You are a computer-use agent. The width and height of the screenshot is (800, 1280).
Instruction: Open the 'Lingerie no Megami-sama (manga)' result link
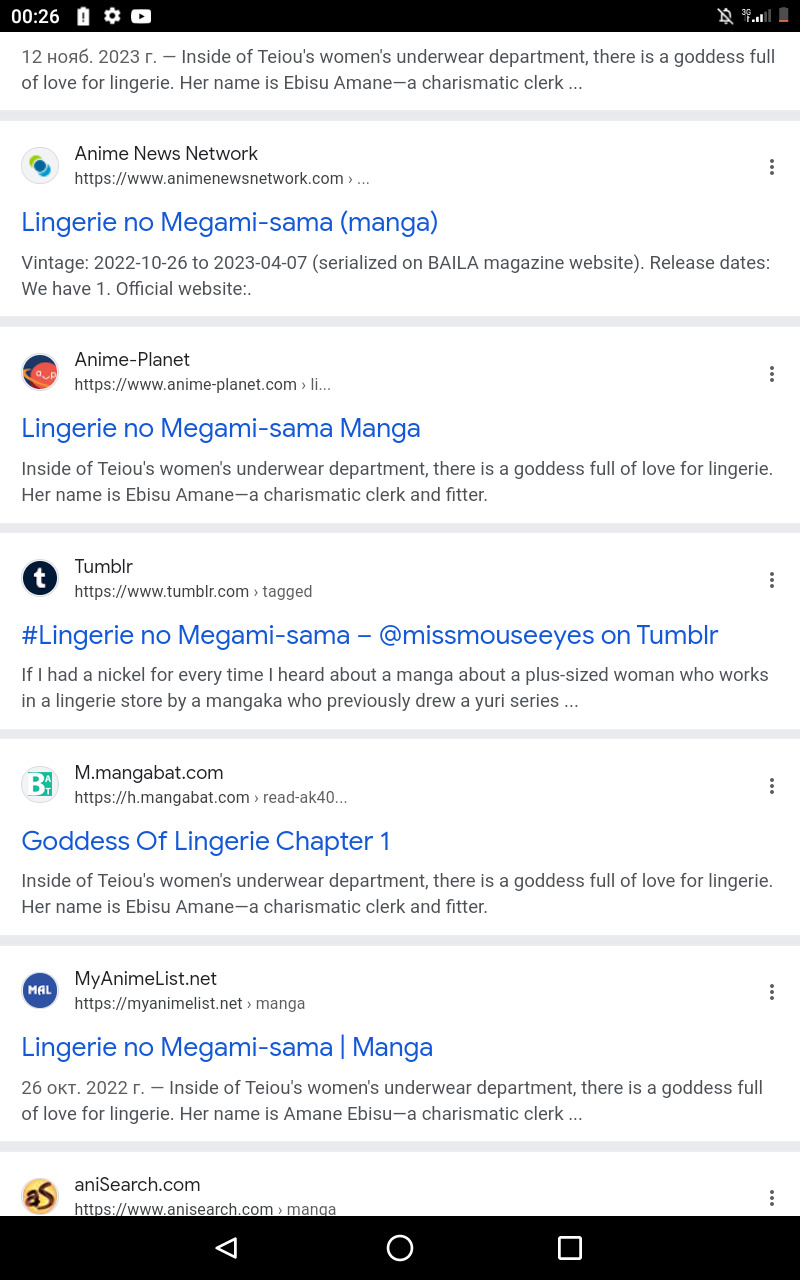click(x=230, y=222)
